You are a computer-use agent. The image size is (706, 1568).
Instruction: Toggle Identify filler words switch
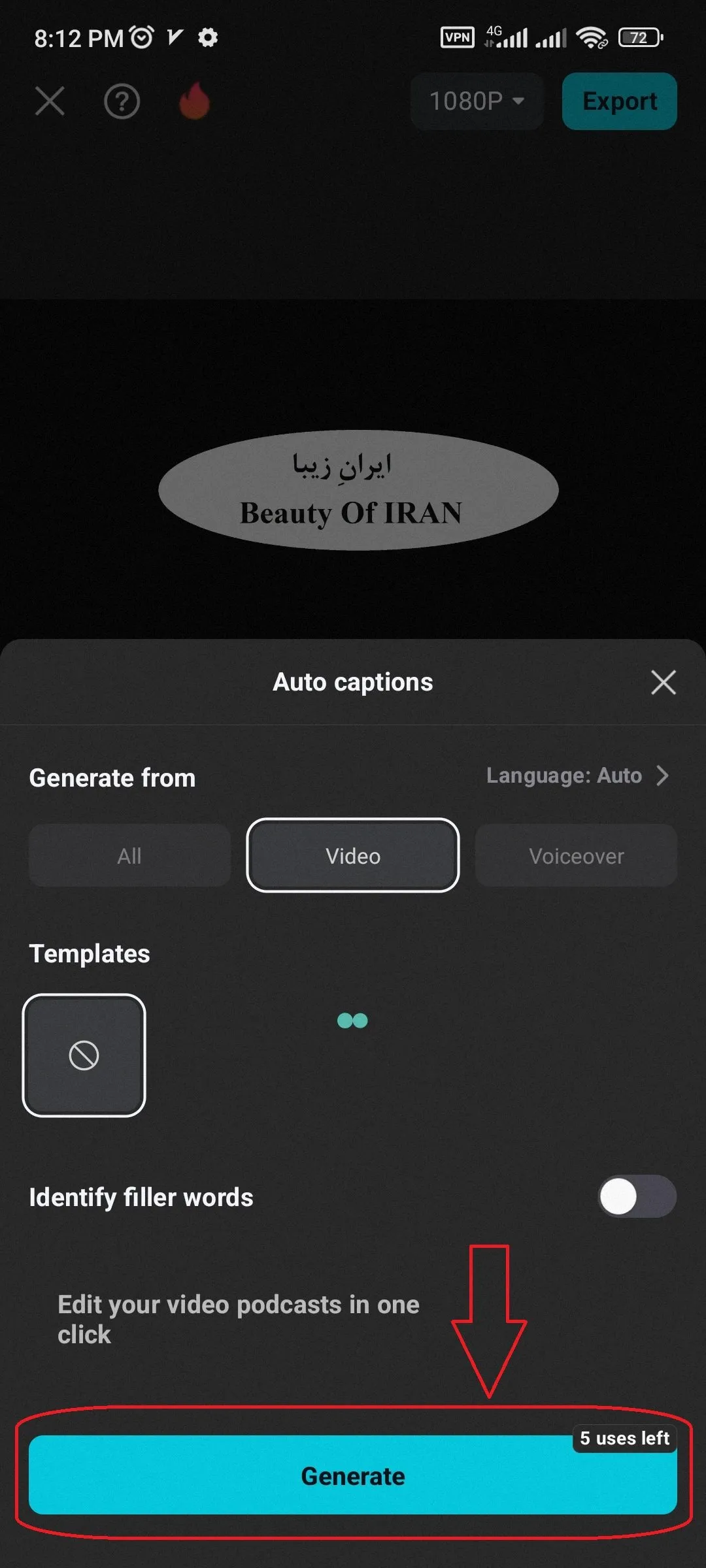point(637,1197)
